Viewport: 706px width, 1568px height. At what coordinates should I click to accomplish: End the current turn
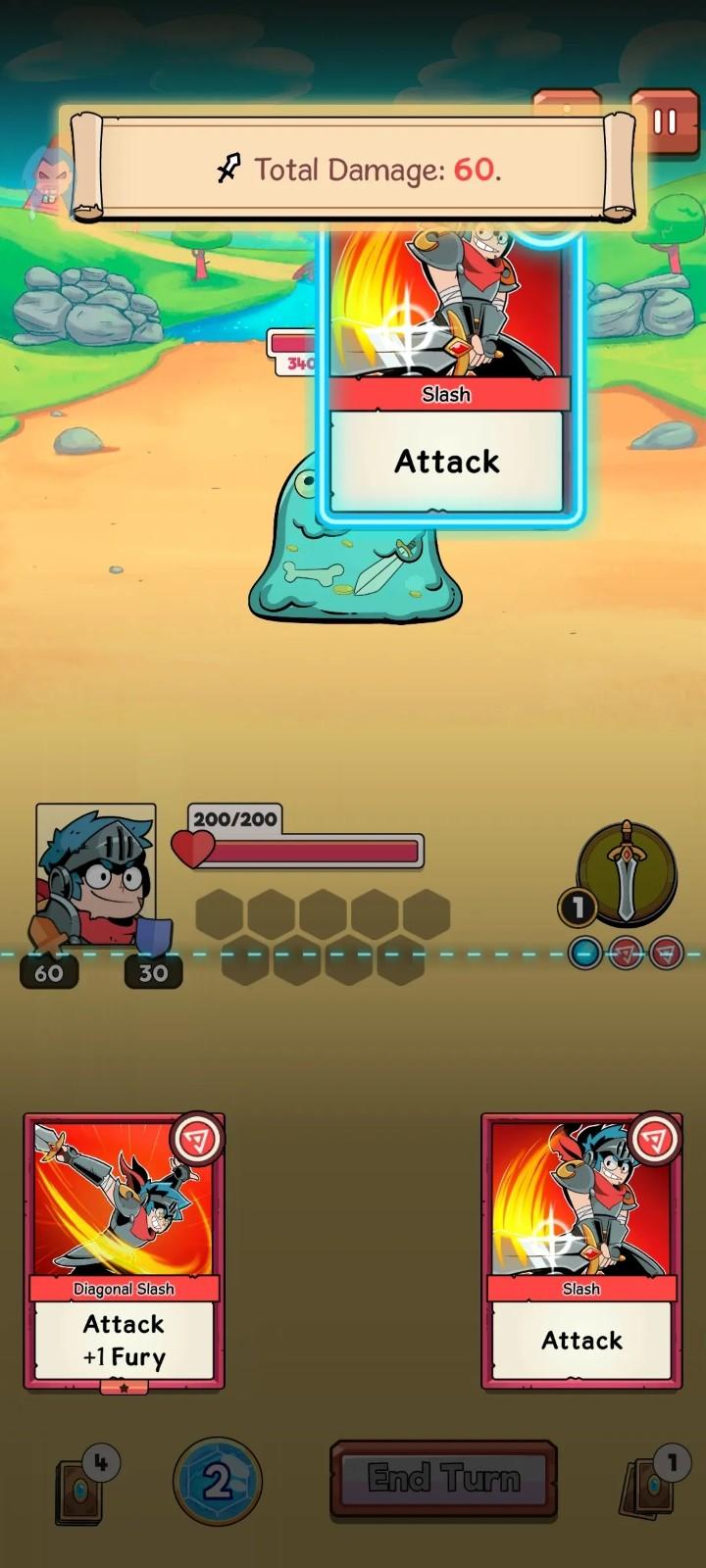click(443, 1478)
